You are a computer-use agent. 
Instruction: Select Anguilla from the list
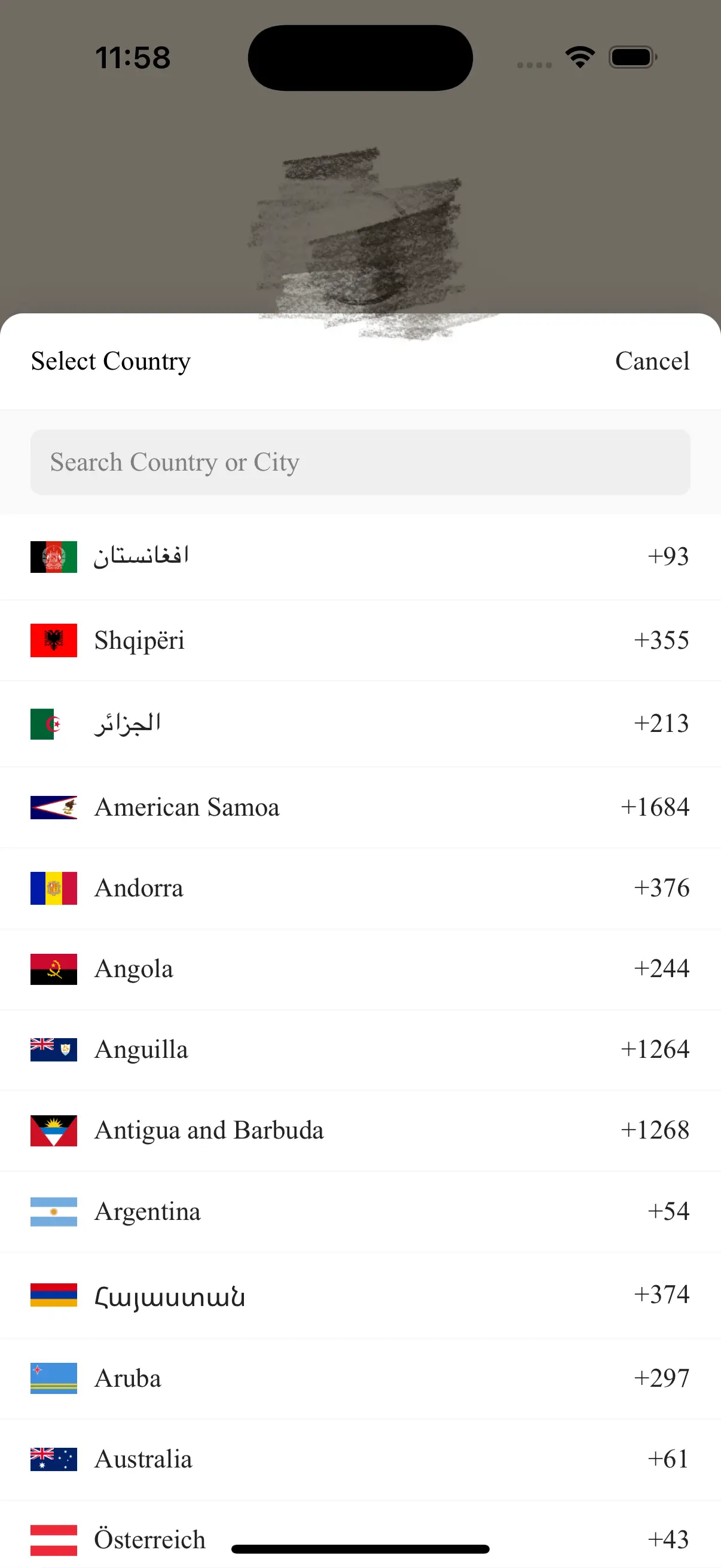tap(360, 1050)
